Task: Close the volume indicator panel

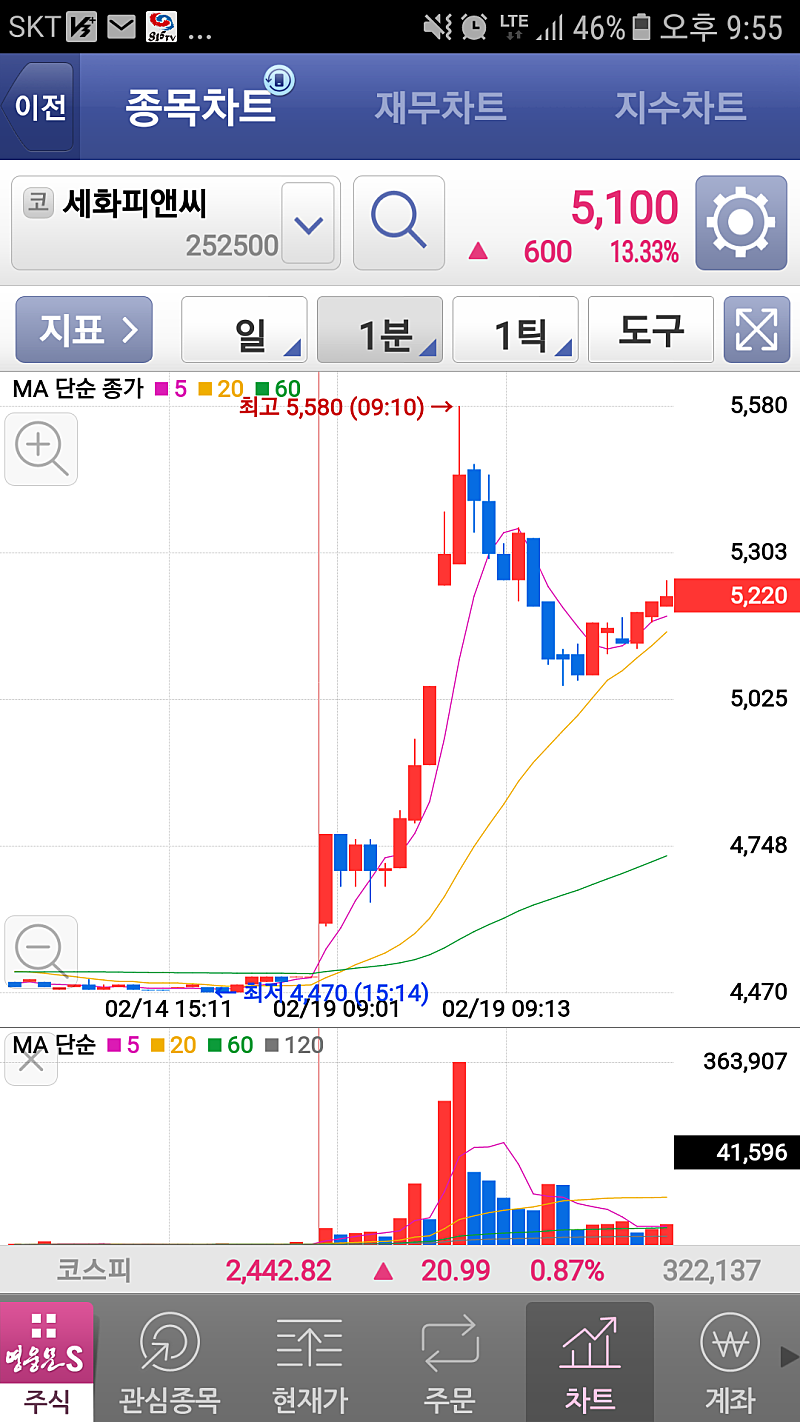Action: click(x=31, y=1060)
